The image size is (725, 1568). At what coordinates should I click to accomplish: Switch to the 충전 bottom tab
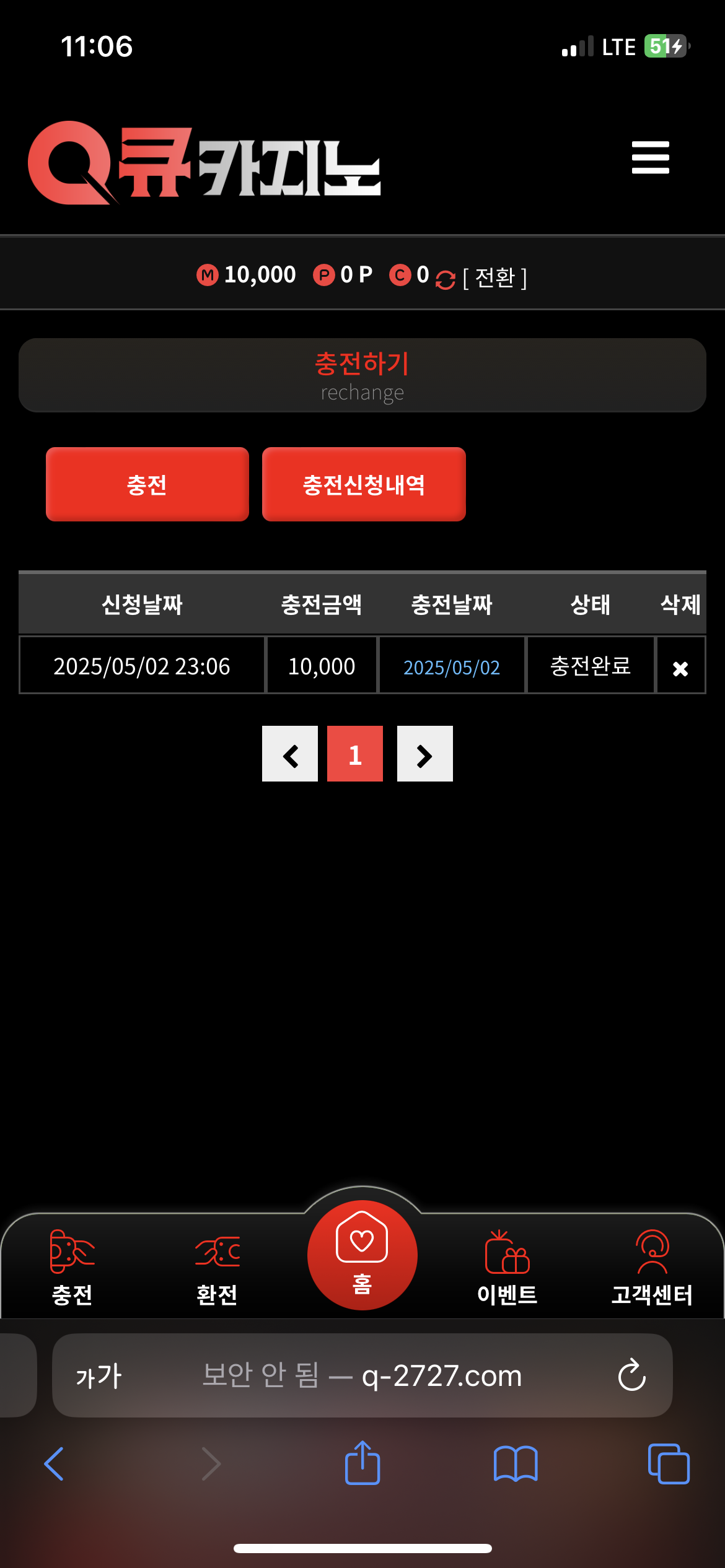click(x=72, y=1266)
